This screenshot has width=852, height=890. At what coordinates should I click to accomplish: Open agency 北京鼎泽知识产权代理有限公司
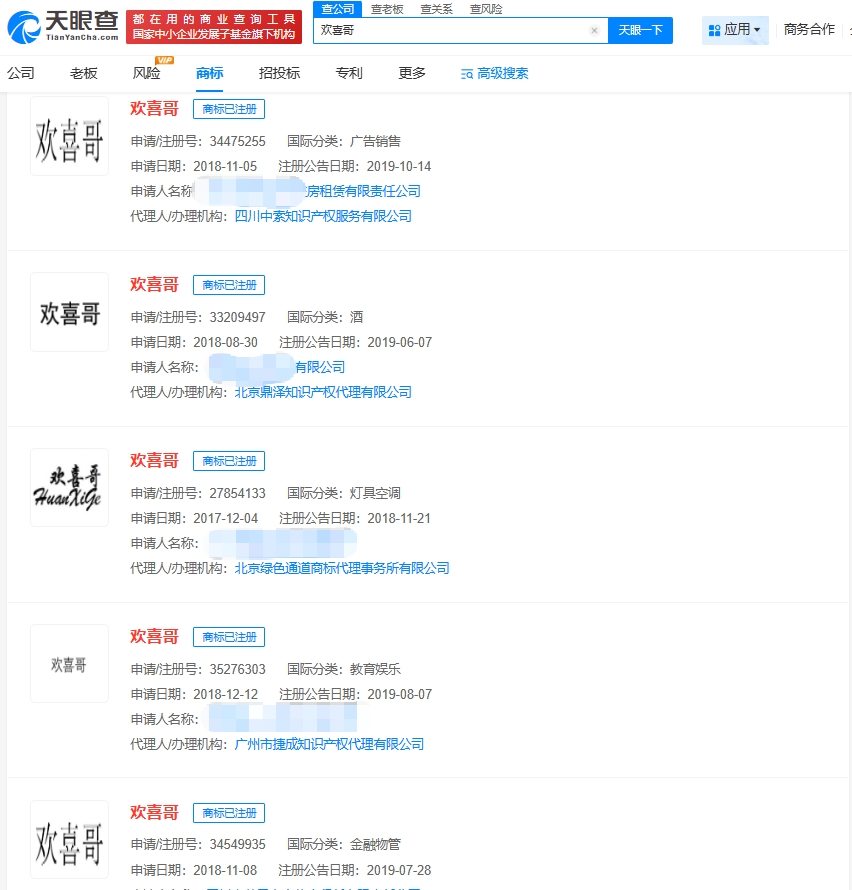(x=323, y=392)
